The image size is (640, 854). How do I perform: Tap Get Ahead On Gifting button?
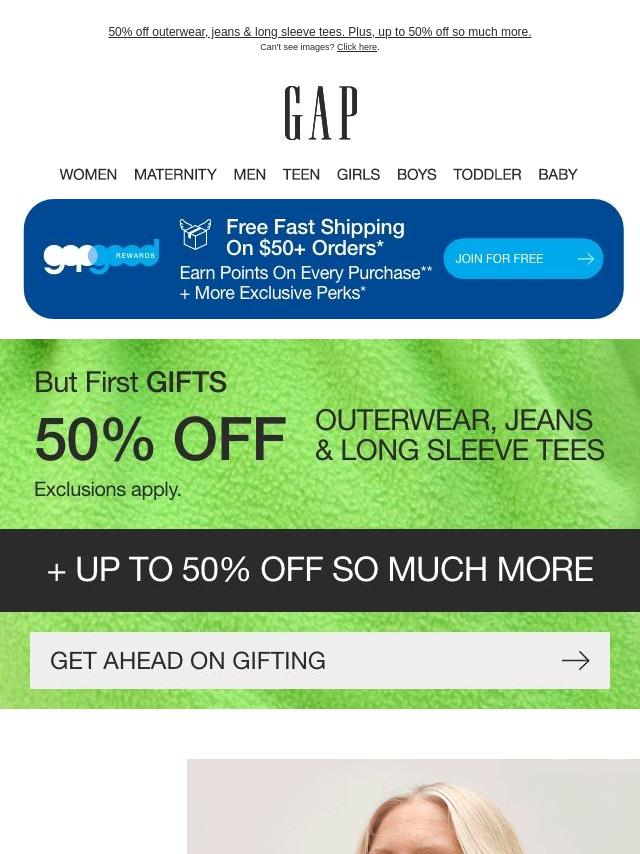point(319,660)
